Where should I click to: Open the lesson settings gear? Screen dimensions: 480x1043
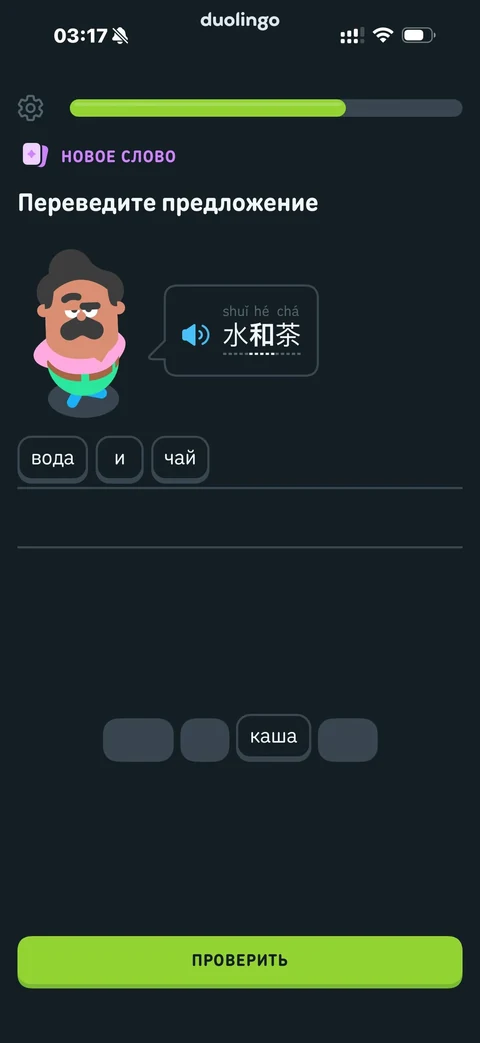(30, 108)
